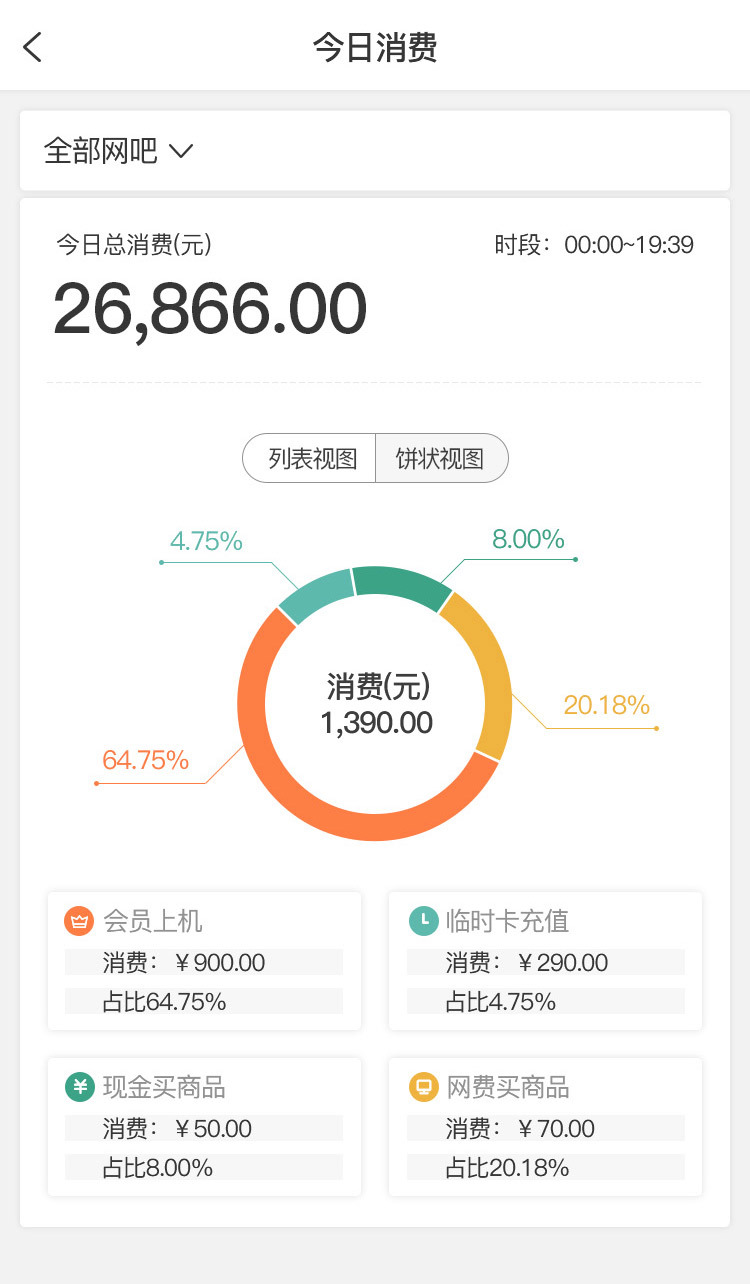The height and width of the screenshot is (1284, 750).
Task: Expand the 全部网吧 dropdown
Action: [118, 151]
